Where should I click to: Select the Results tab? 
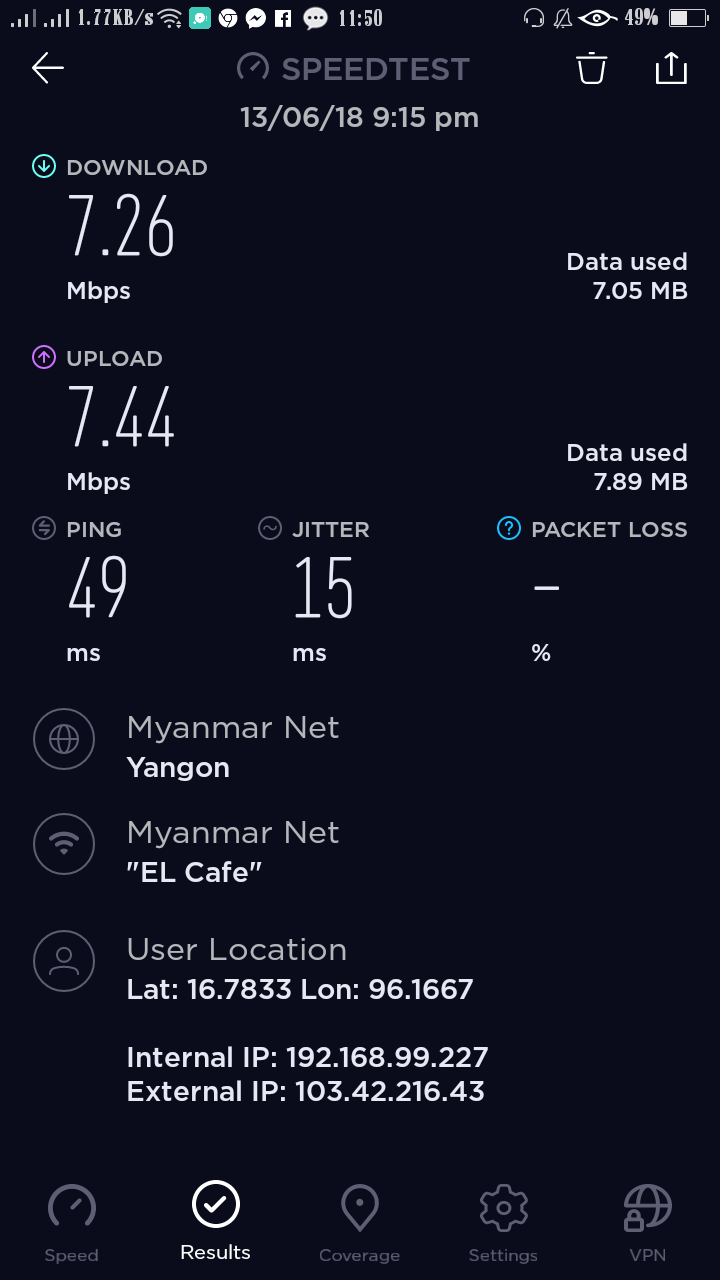click(216, 1220)
